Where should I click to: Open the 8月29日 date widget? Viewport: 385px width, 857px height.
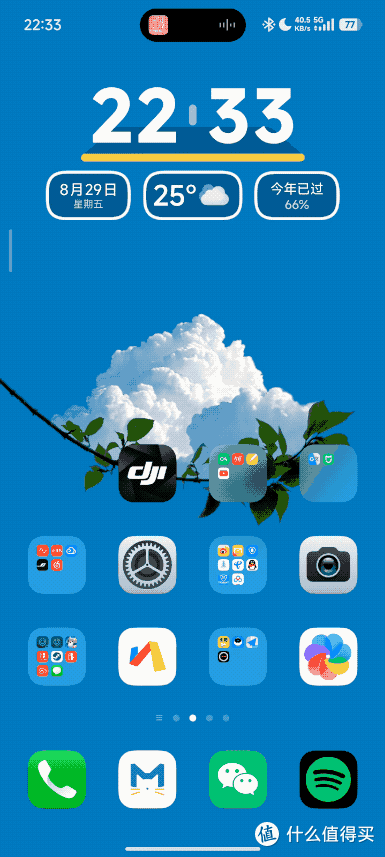point(89,195)
